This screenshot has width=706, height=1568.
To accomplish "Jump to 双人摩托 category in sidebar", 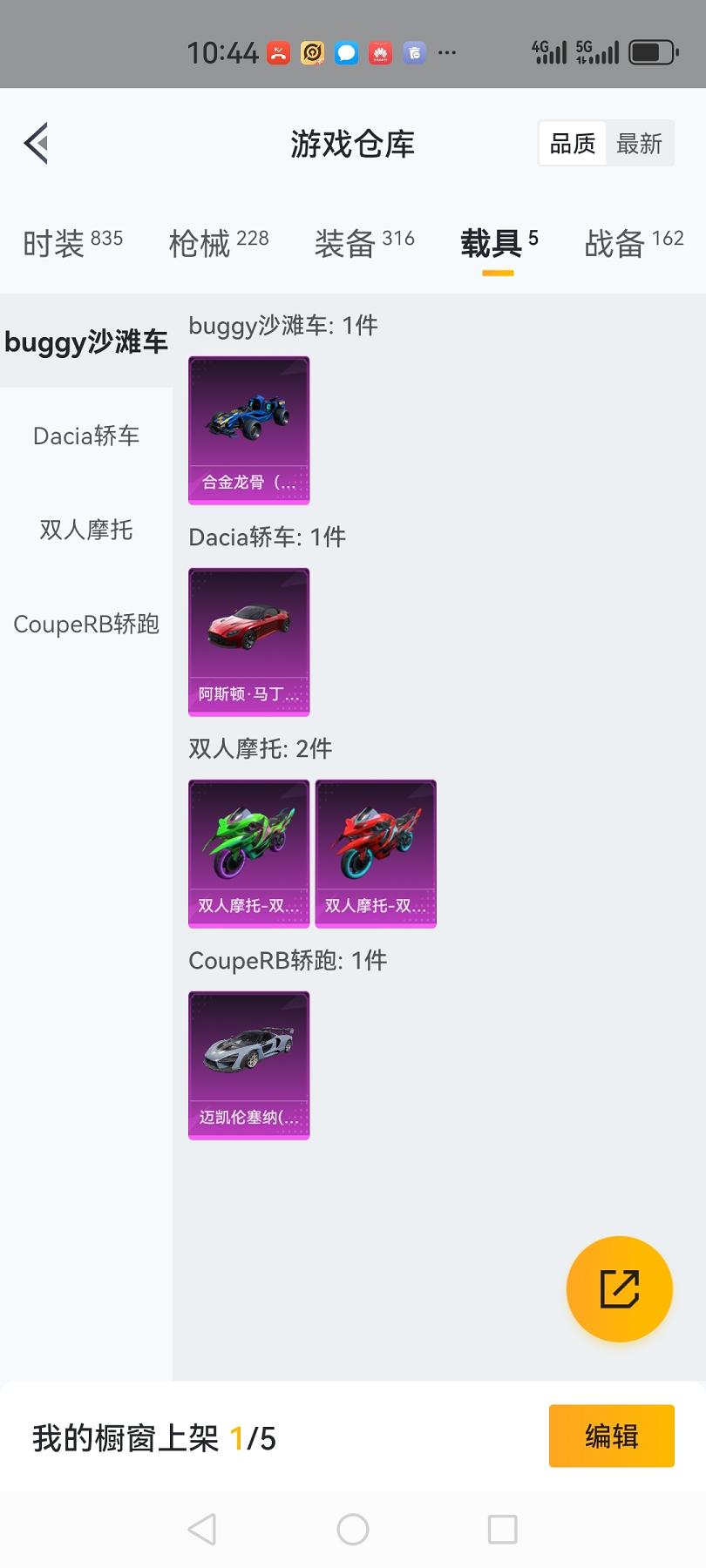I will coord(85,530).
